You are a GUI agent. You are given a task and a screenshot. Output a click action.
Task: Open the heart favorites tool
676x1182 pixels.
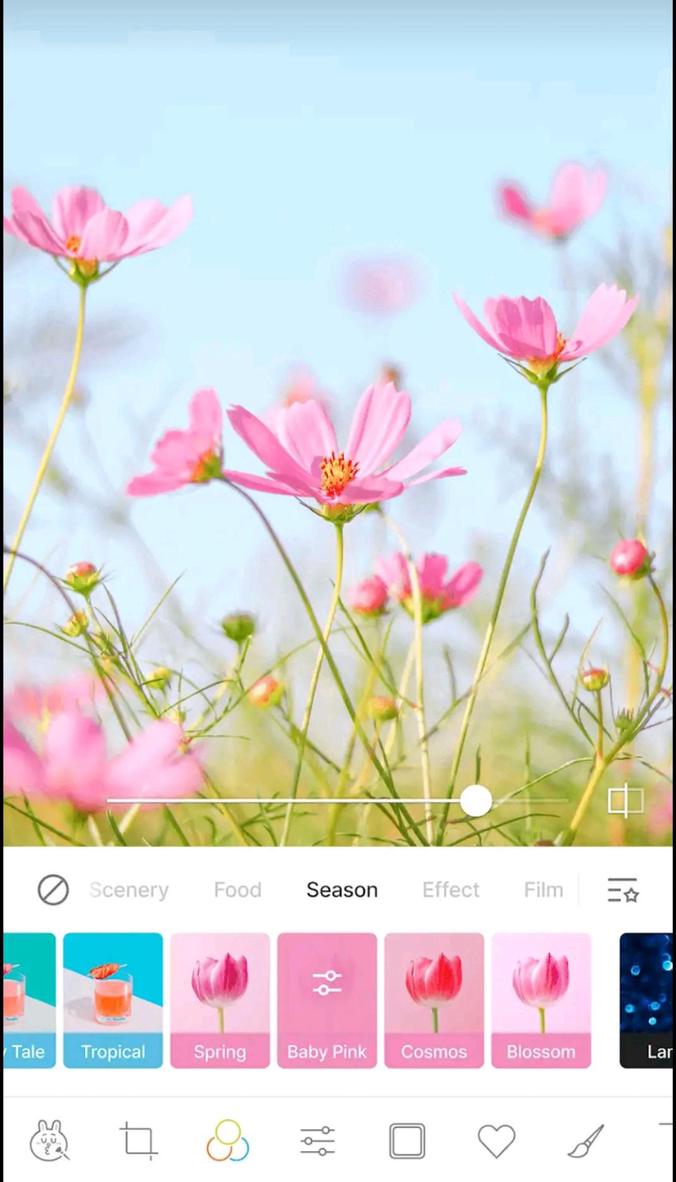pyautogui.click(x=496, y=1141)
